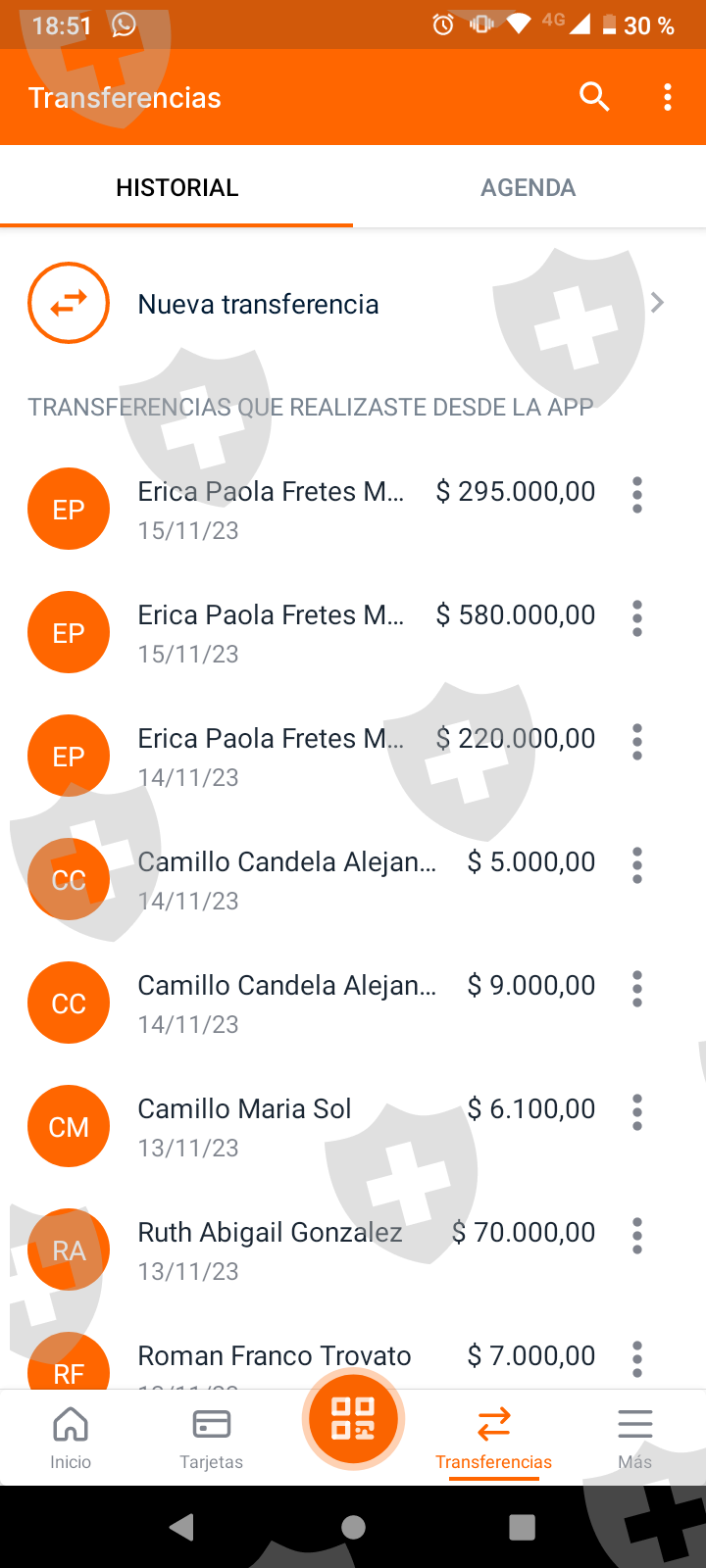Screen dimensions: 706x1568
Task: Show options for Ruth Abigail Gonzalez's transfer
Action: [637, 1236]
